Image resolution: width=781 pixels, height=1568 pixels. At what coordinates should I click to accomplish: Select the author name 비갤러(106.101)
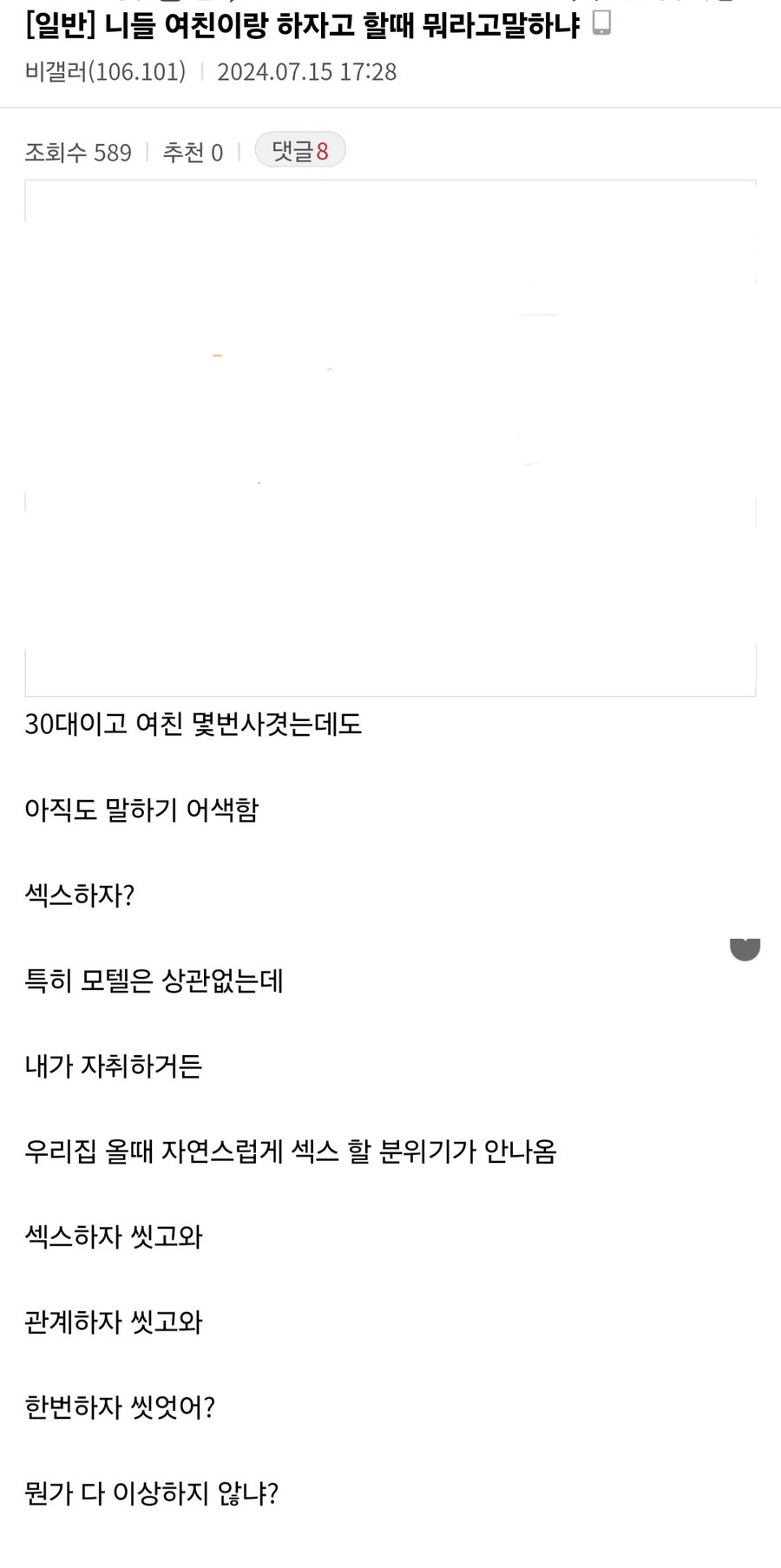coord(104,72)
